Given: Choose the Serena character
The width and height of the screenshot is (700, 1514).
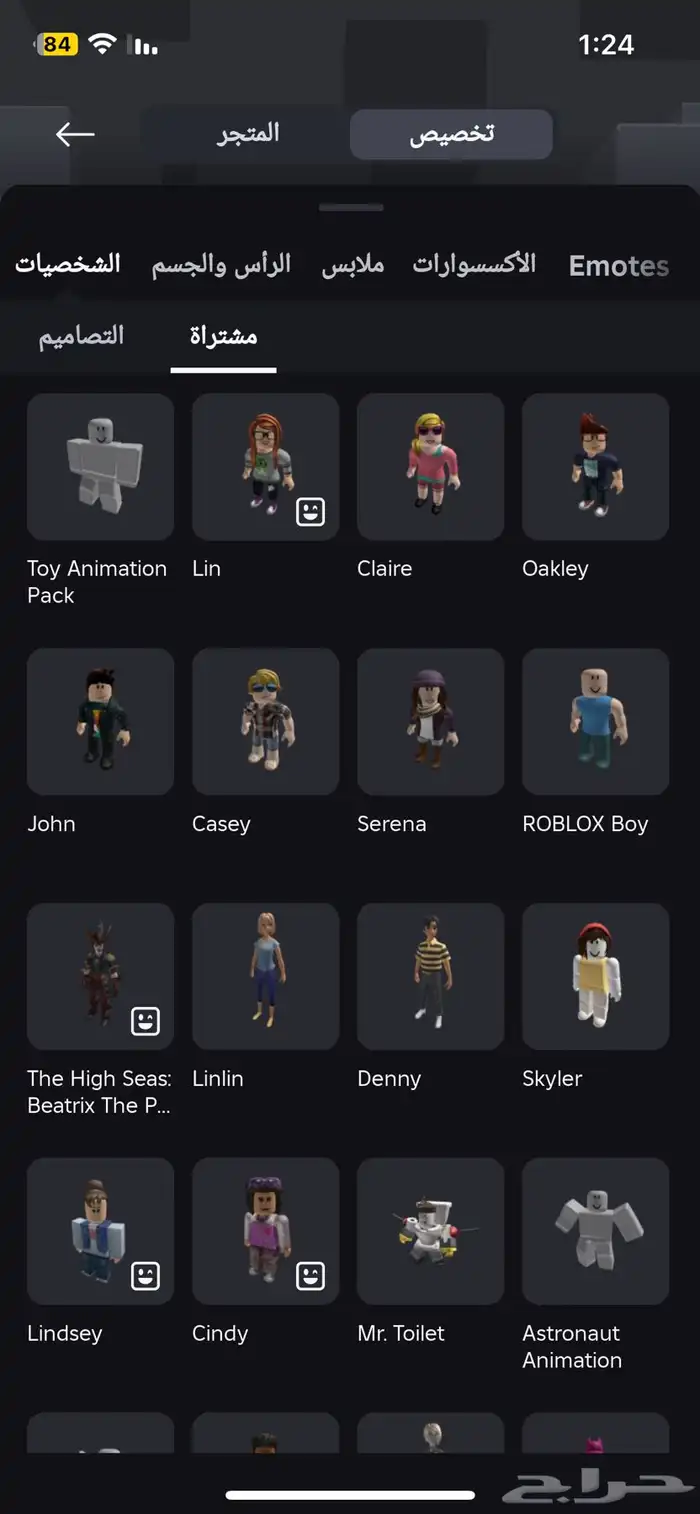Looking at the screenshot, I should (430, 722).
